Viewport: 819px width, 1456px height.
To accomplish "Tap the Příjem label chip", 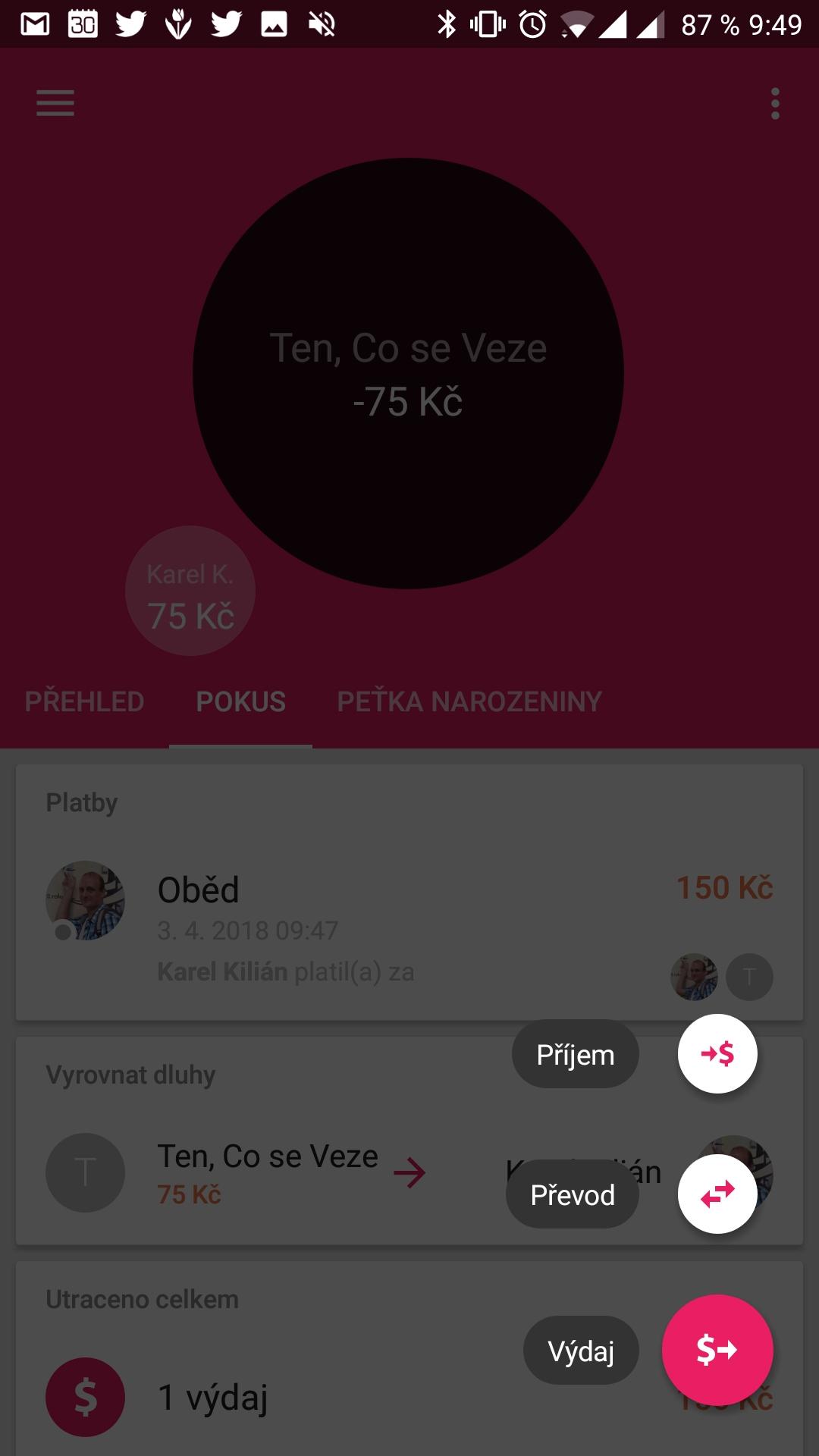I will coord(575,1054).
